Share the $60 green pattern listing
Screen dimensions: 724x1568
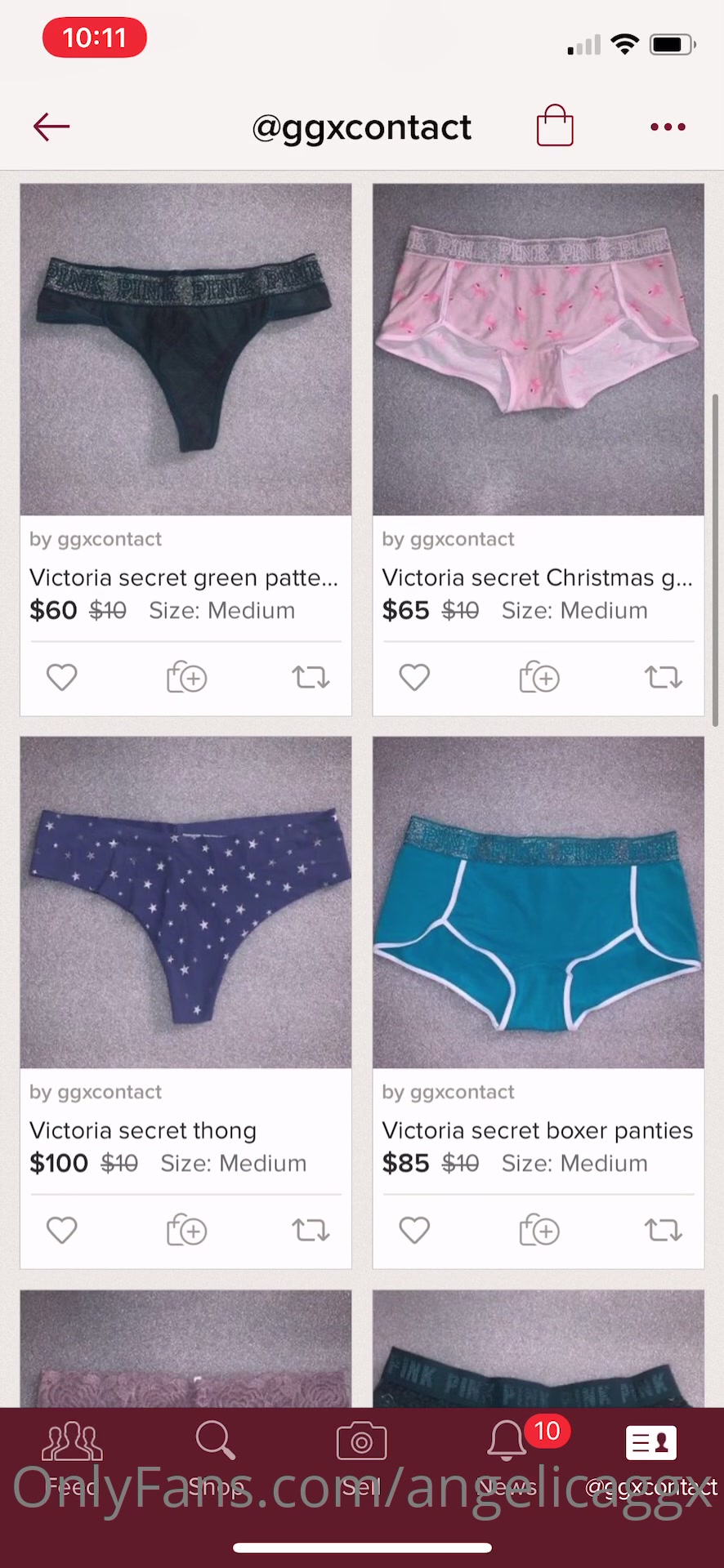click(311, 677)
